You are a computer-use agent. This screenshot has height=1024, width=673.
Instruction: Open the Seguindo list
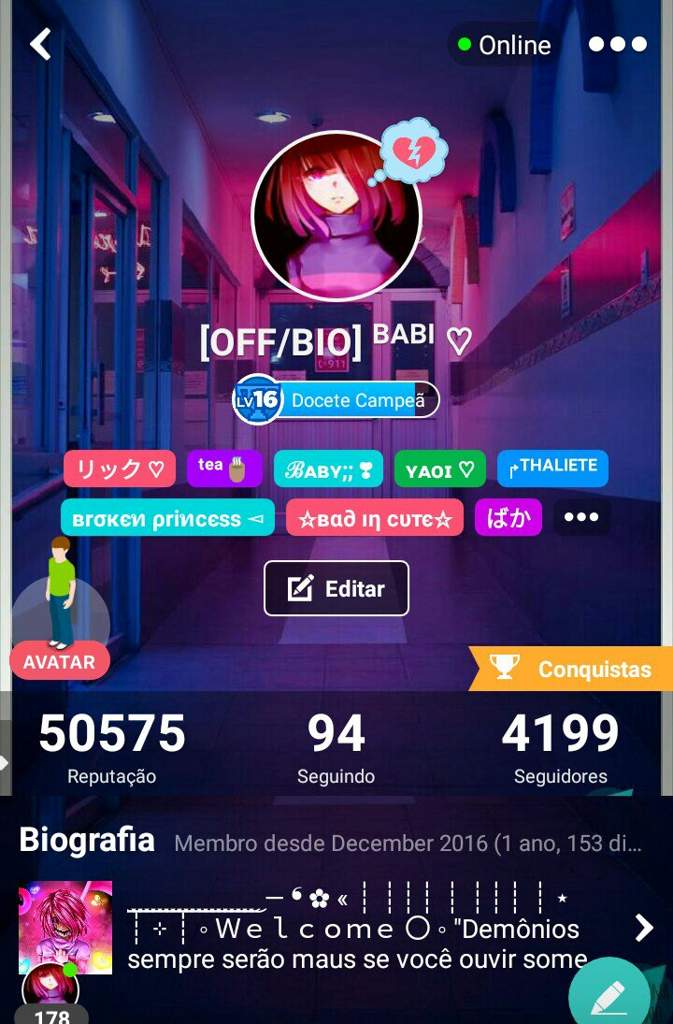(x=336, y=746)
